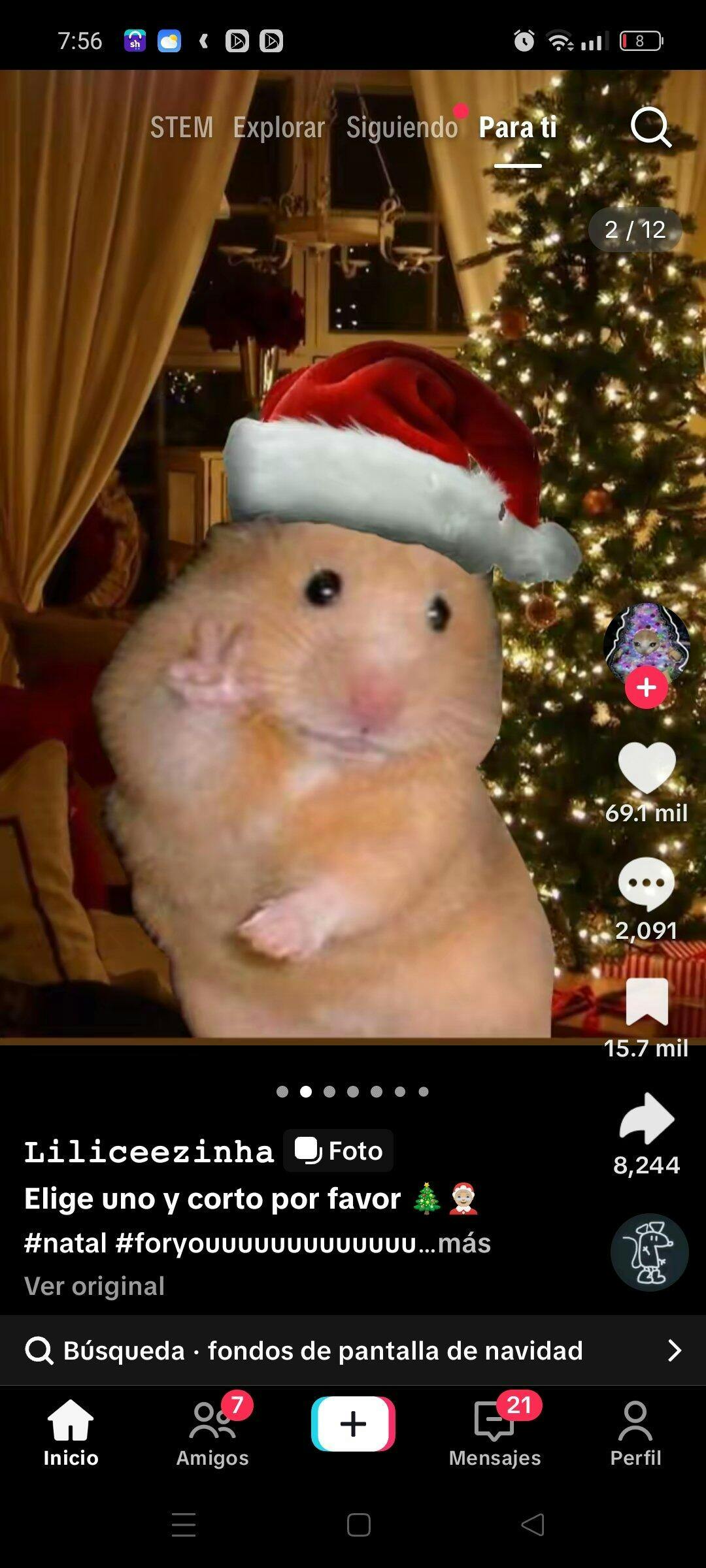The image size is (706, 1568).
Task: Share this post via the arrow icon
Action: click(x=646, y=1119)
